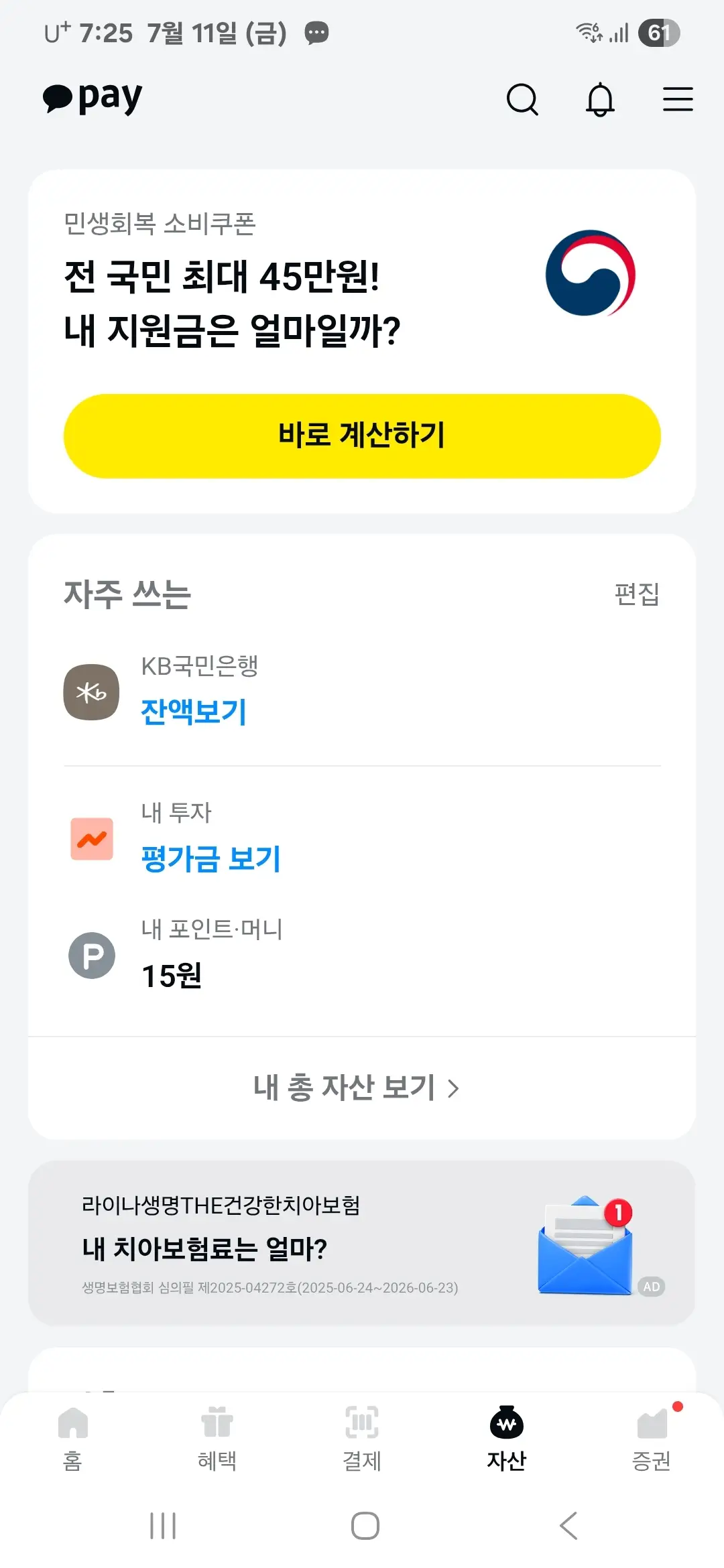Screen dimensions: 724x1568
Task: Open the search icon
Action: (x=523, y=101)
